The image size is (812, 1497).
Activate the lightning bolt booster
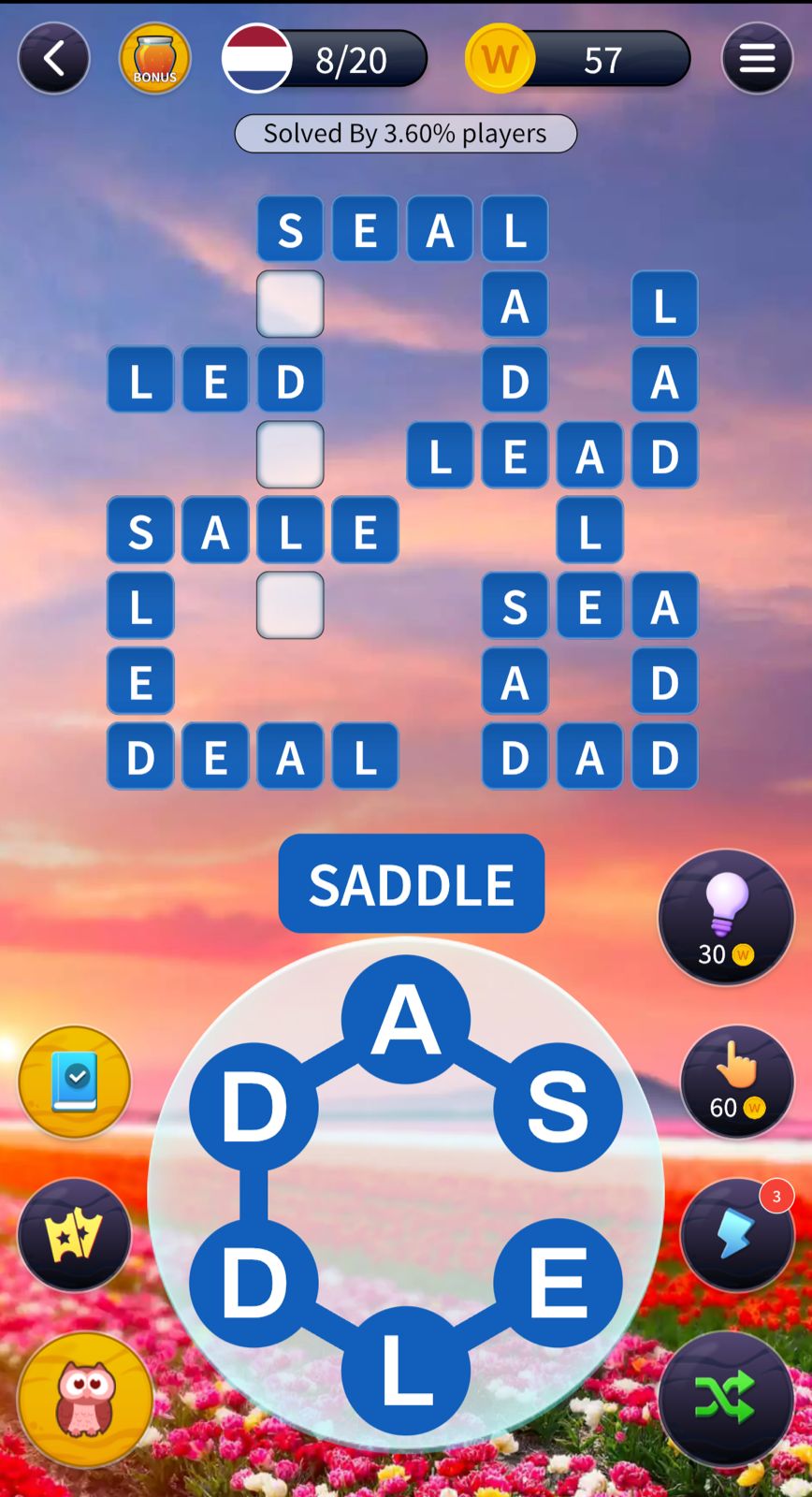pos(737,1234)
